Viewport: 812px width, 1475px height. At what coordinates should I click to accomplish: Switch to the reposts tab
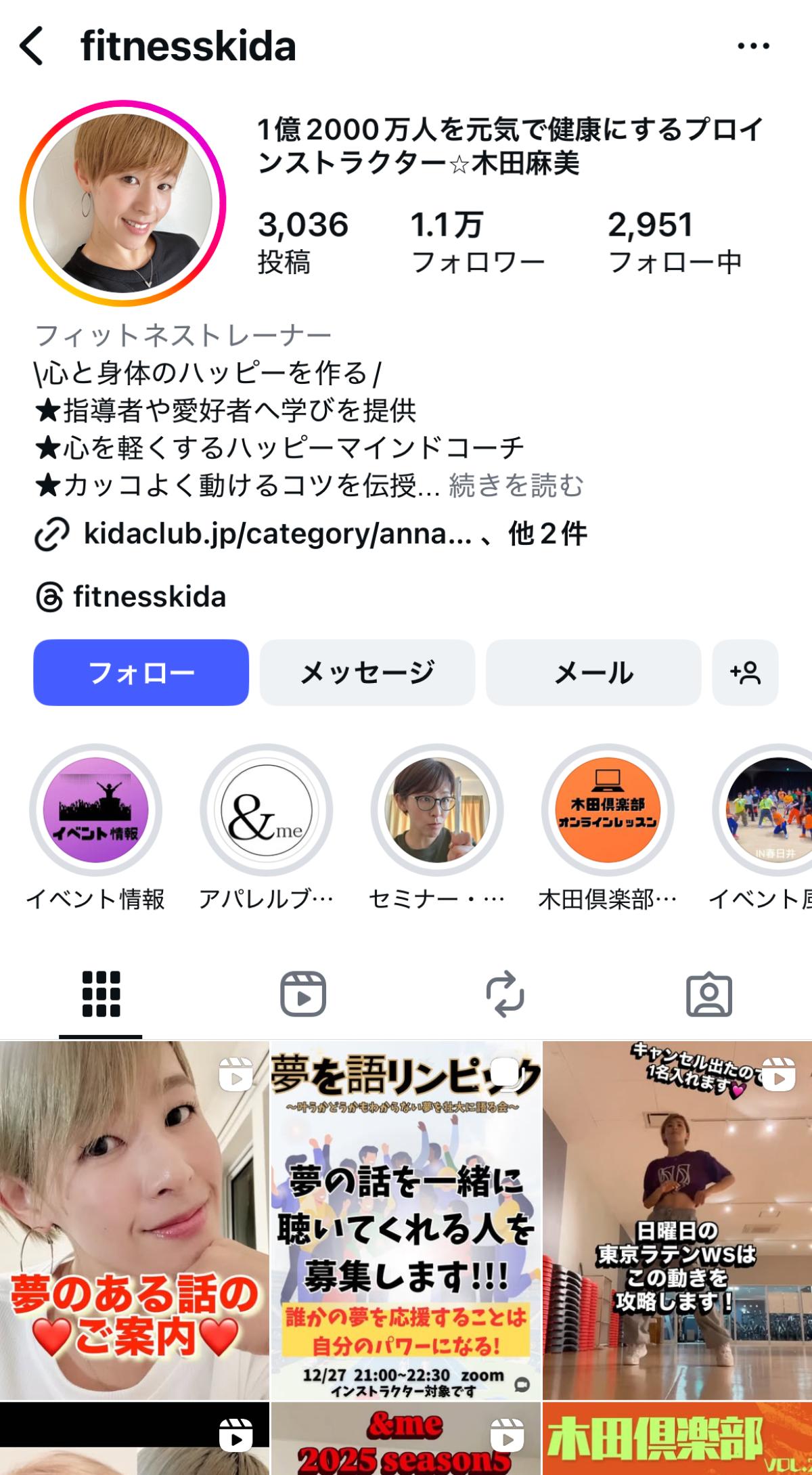tap(505, 994)
